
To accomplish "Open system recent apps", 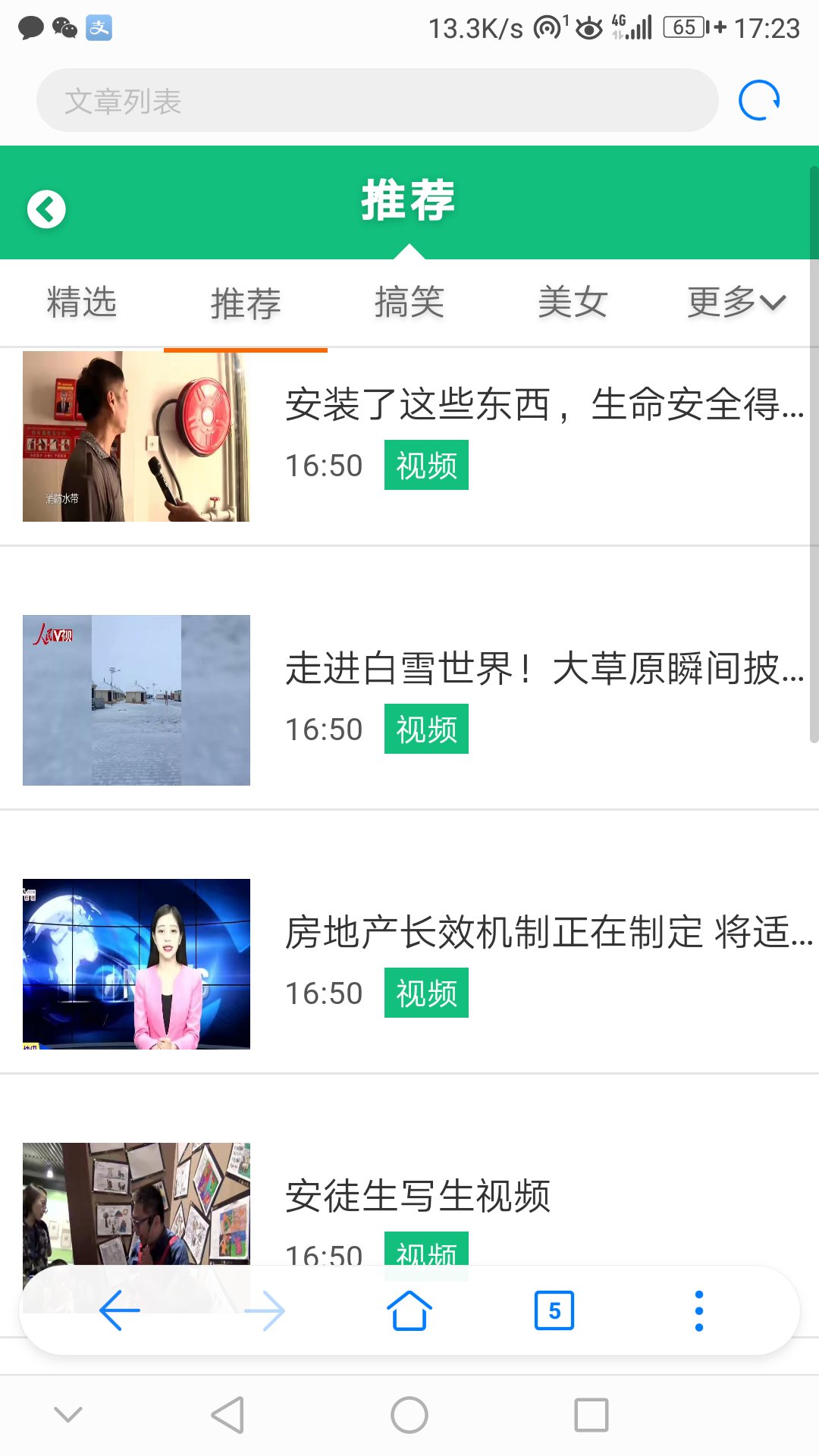I will coord(591,1415).
